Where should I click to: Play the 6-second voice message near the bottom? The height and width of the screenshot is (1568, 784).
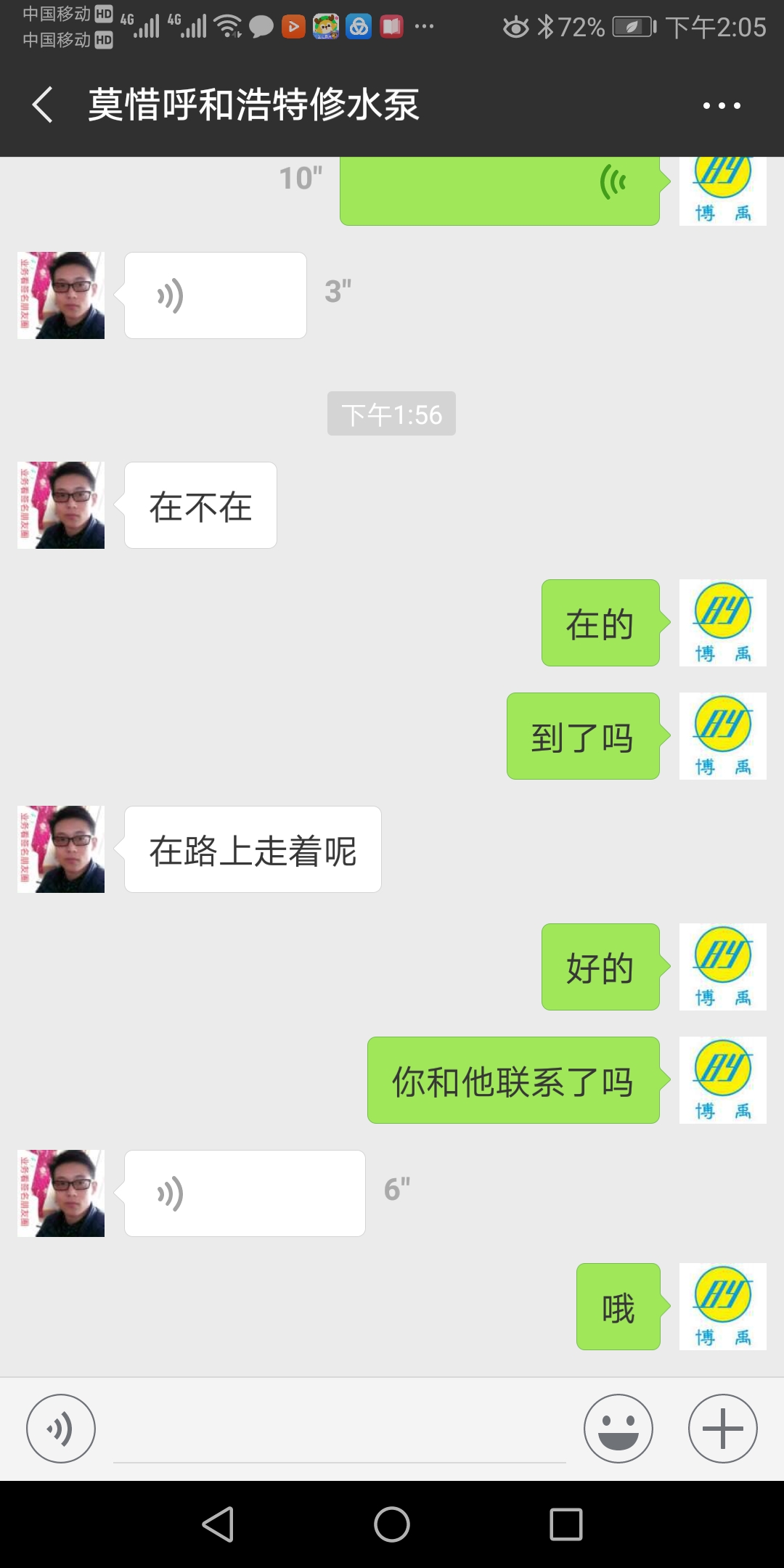(245, 1193)
